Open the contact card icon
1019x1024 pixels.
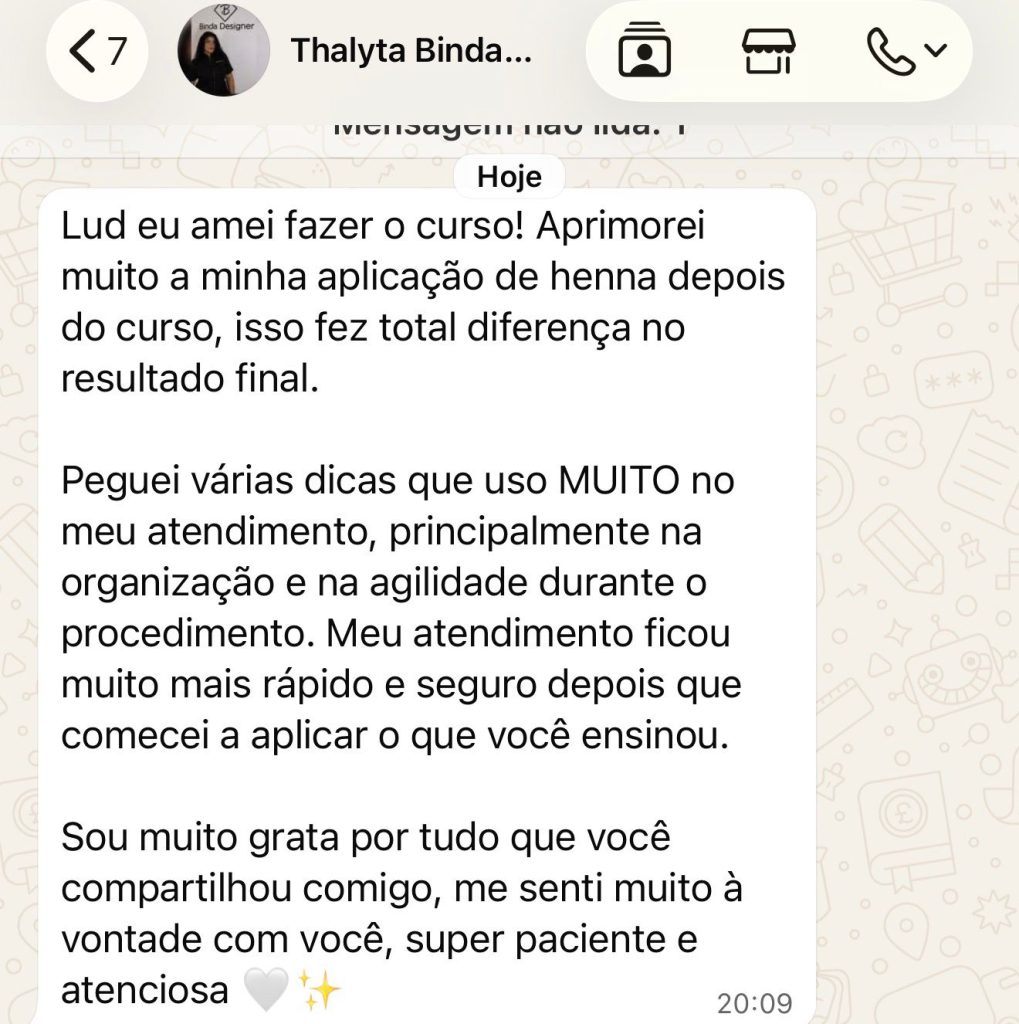[645, 51]
